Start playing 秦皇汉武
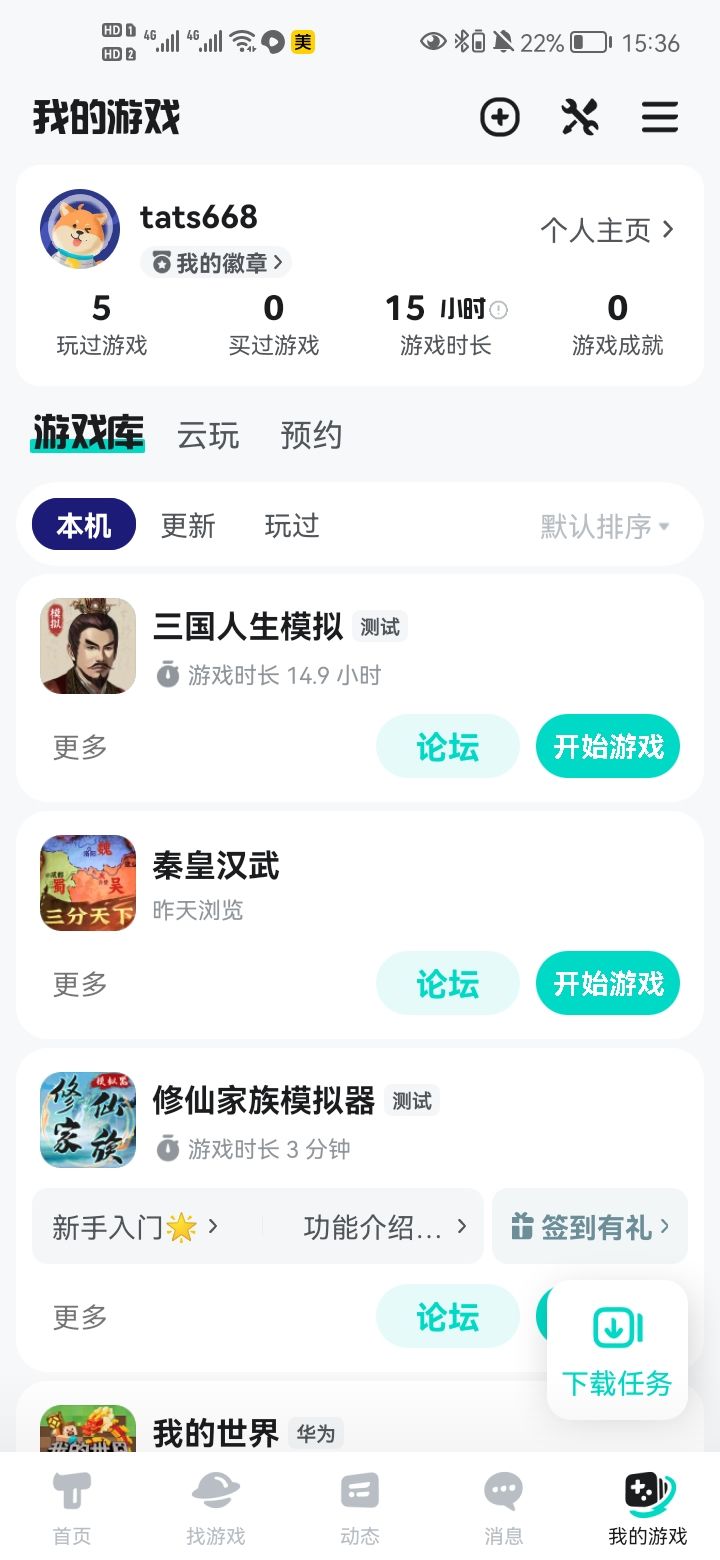 [608, 984]
